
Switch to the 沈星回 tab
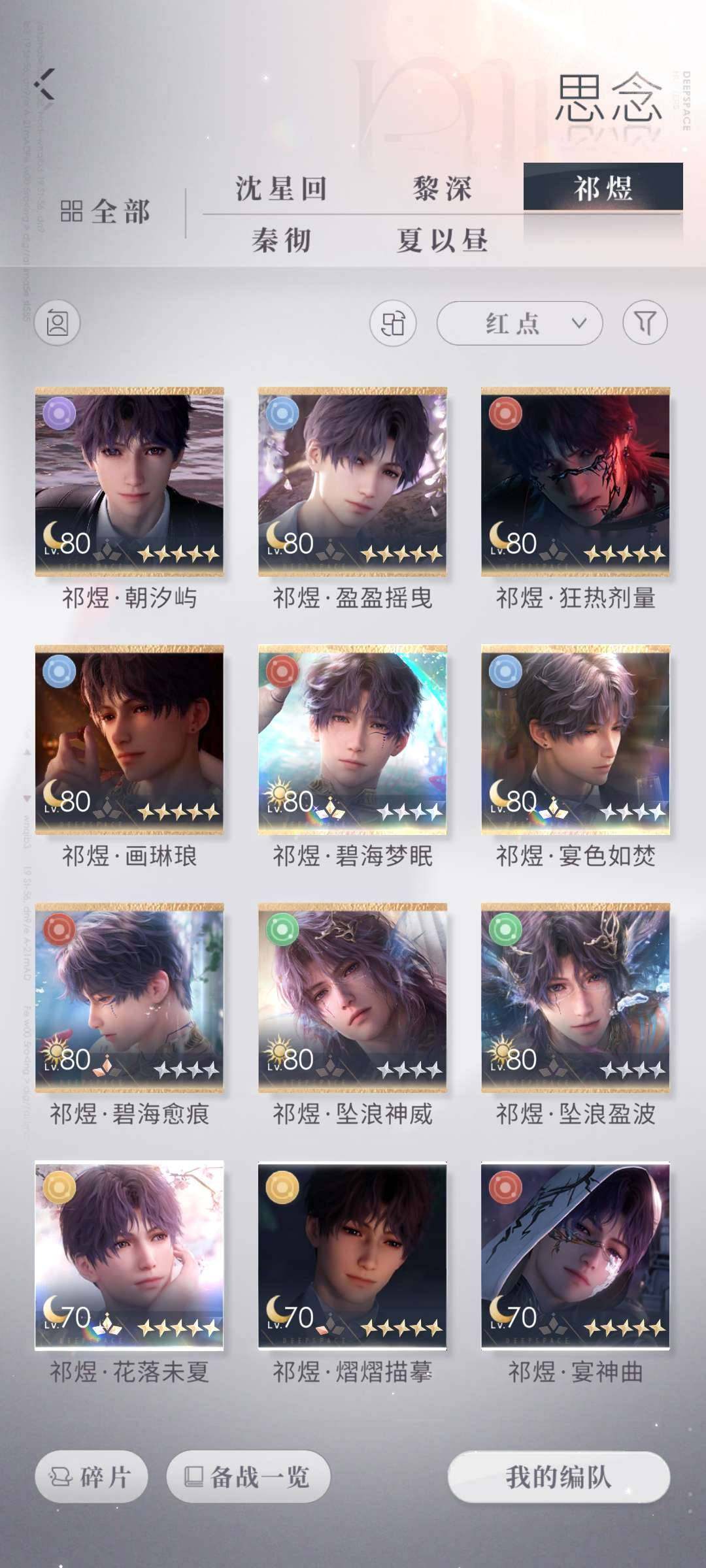point(282,189)
